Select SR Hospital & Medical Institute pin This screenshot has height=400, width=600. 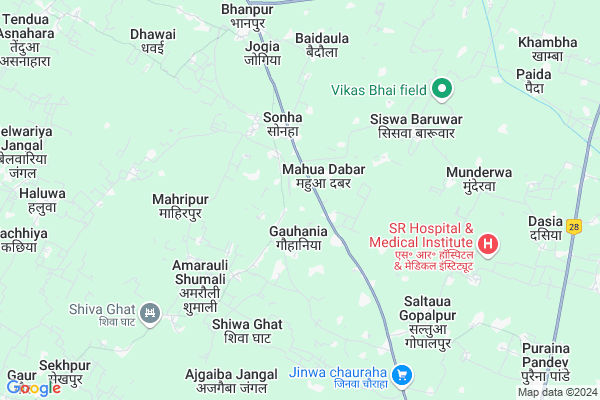(488, 242)
